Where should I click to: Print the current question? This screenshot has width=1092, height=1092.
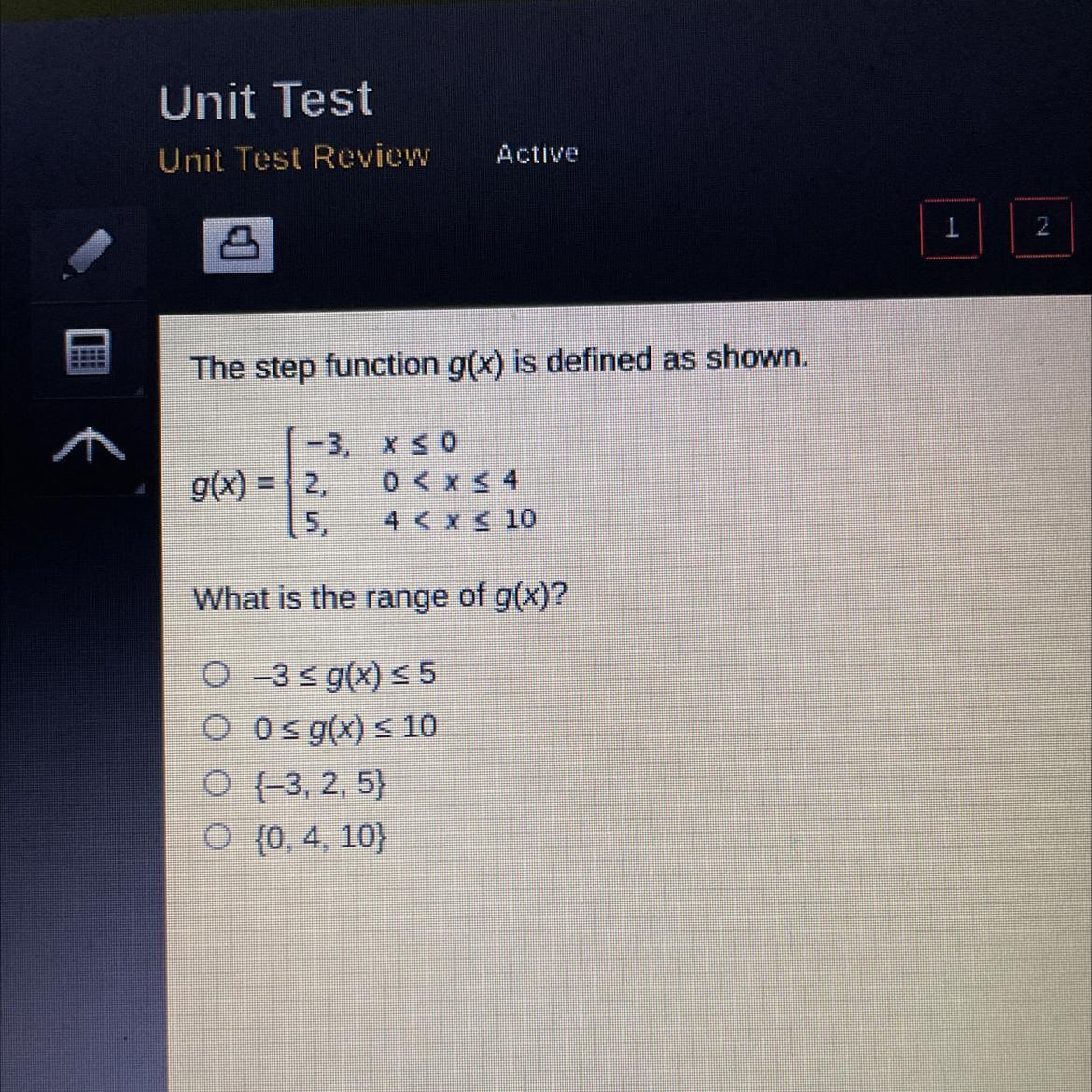click(x=239, y=245)
